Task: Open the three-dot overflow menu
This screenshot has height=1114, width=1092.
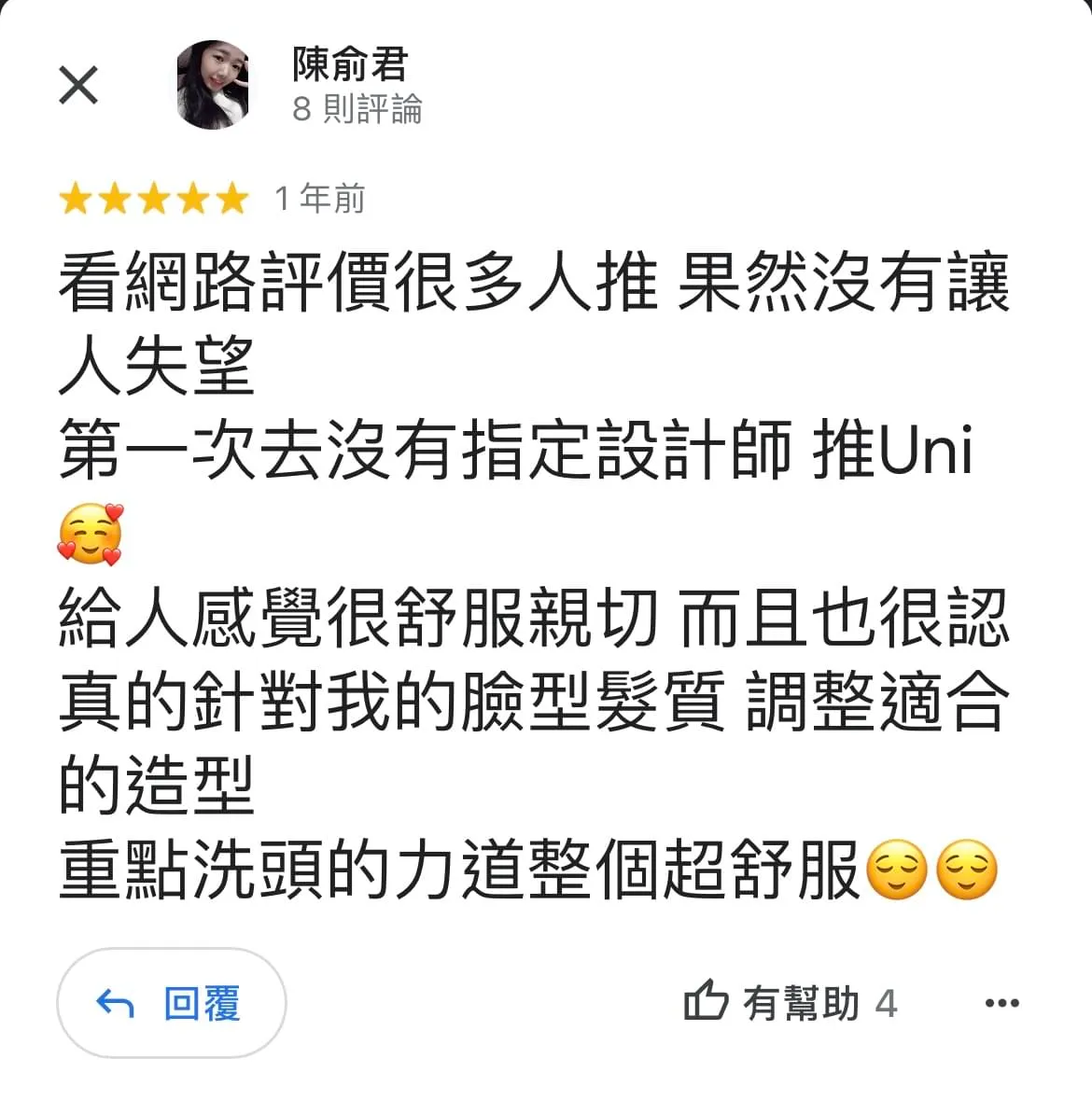Action: point(1001,1004)
